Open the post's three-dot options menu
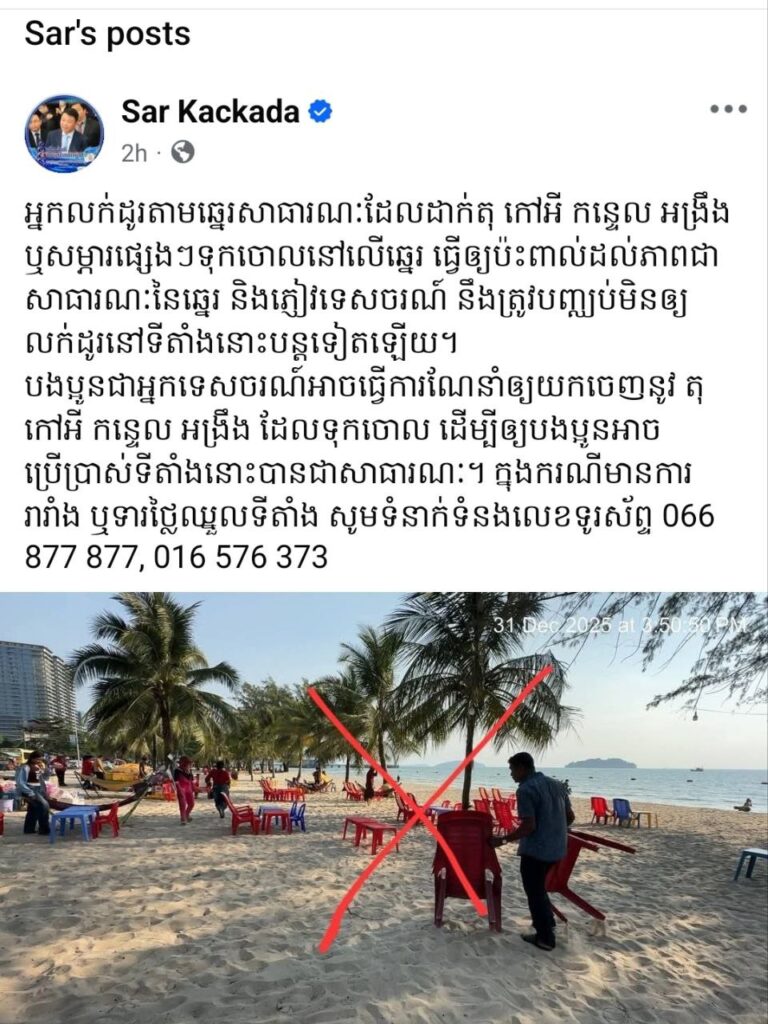Image resolution: width=768 pixels, height=1024 pixels. point(727,109)
